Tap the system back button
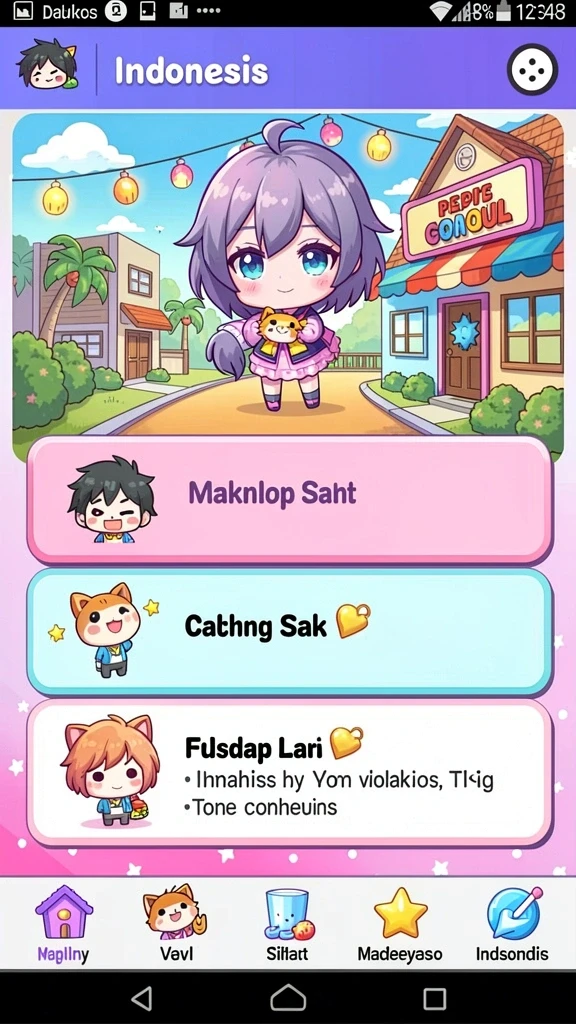 142,998
